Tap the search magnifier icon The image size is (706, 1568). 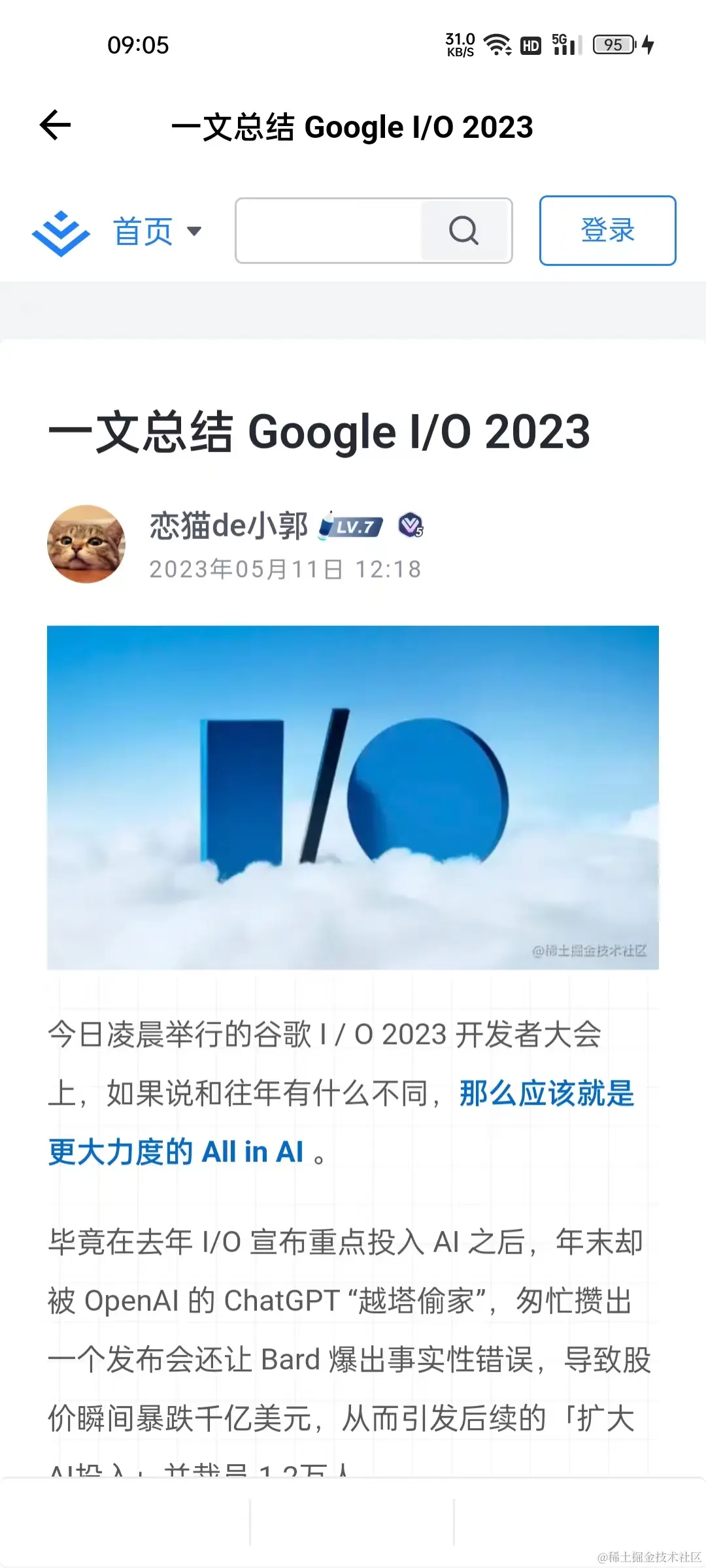pyautogui.click(x=463, y=230)
